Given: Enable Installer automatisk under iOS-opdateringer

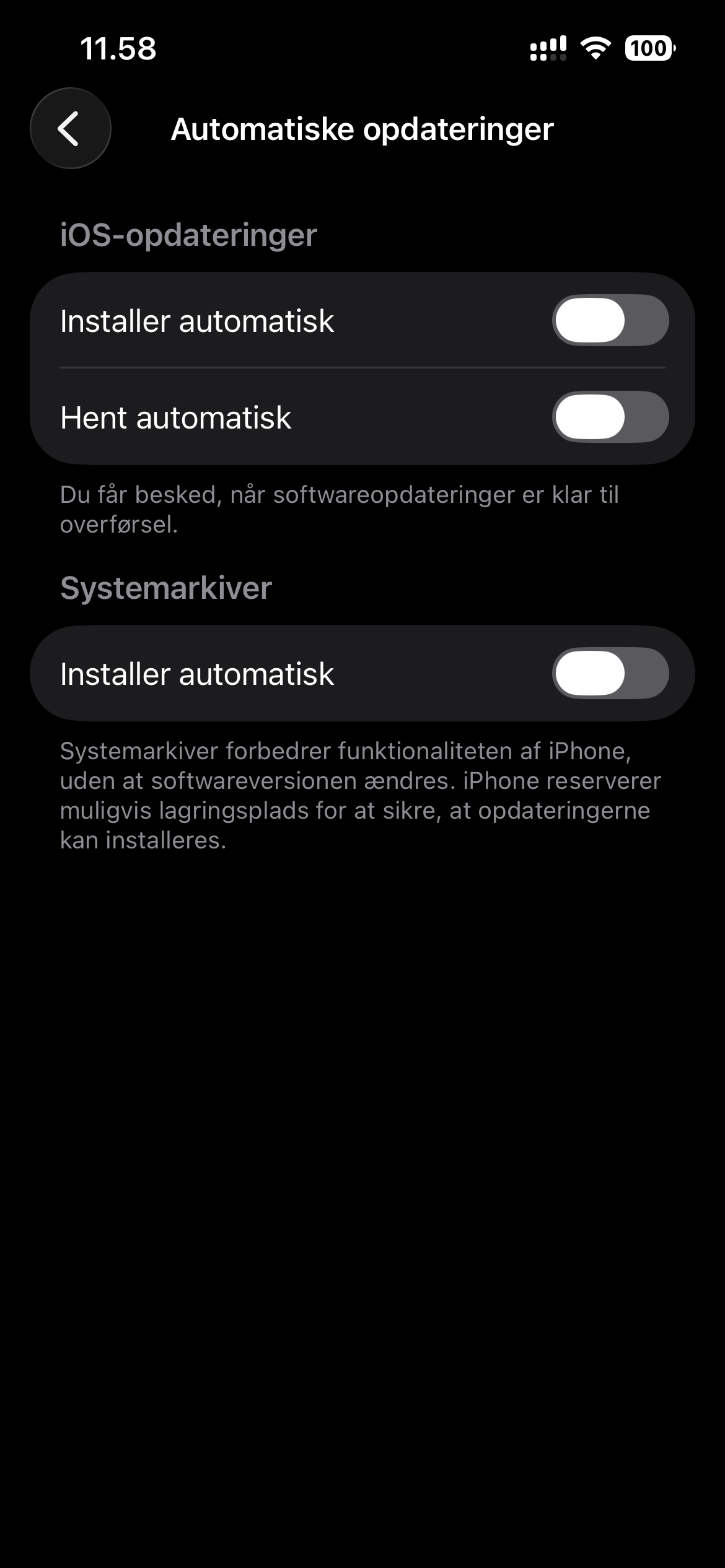Looking at the screenshot, I should (x=610, y=320).
